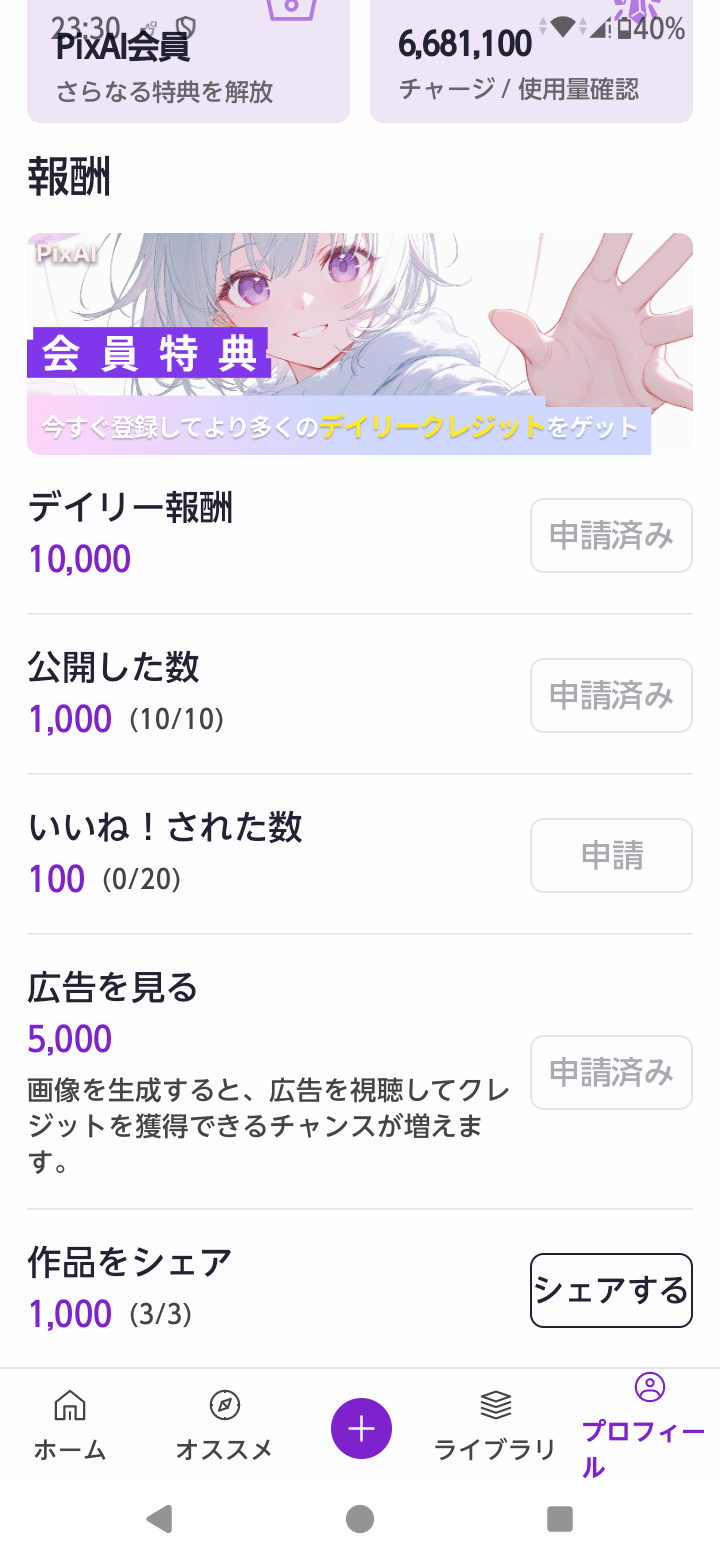Claim the いいね！された数 reward with 申請
The width and height of the screenshot is (720, 1560).
(x=611, y=856)
